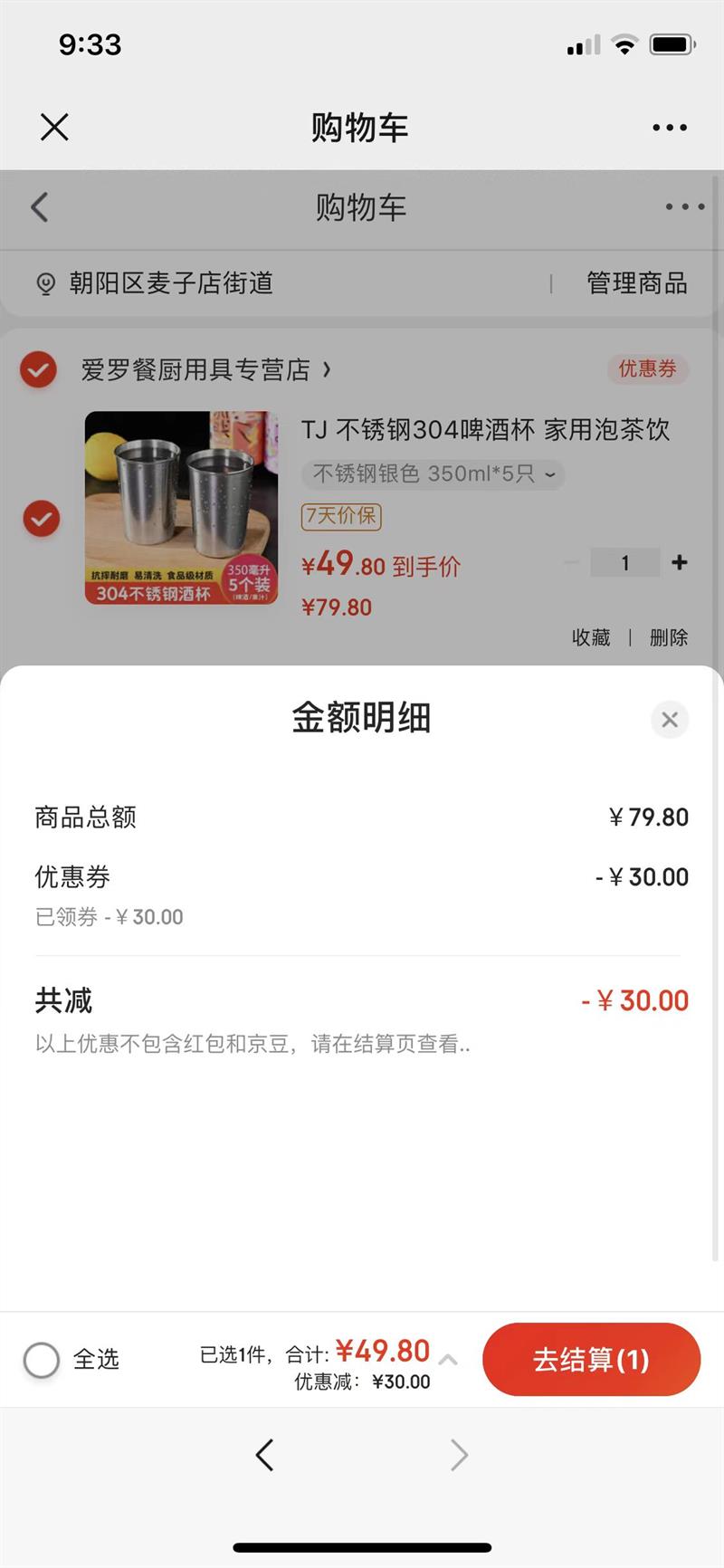Tap 删除 to remove the item

click(x=669, y=637)
